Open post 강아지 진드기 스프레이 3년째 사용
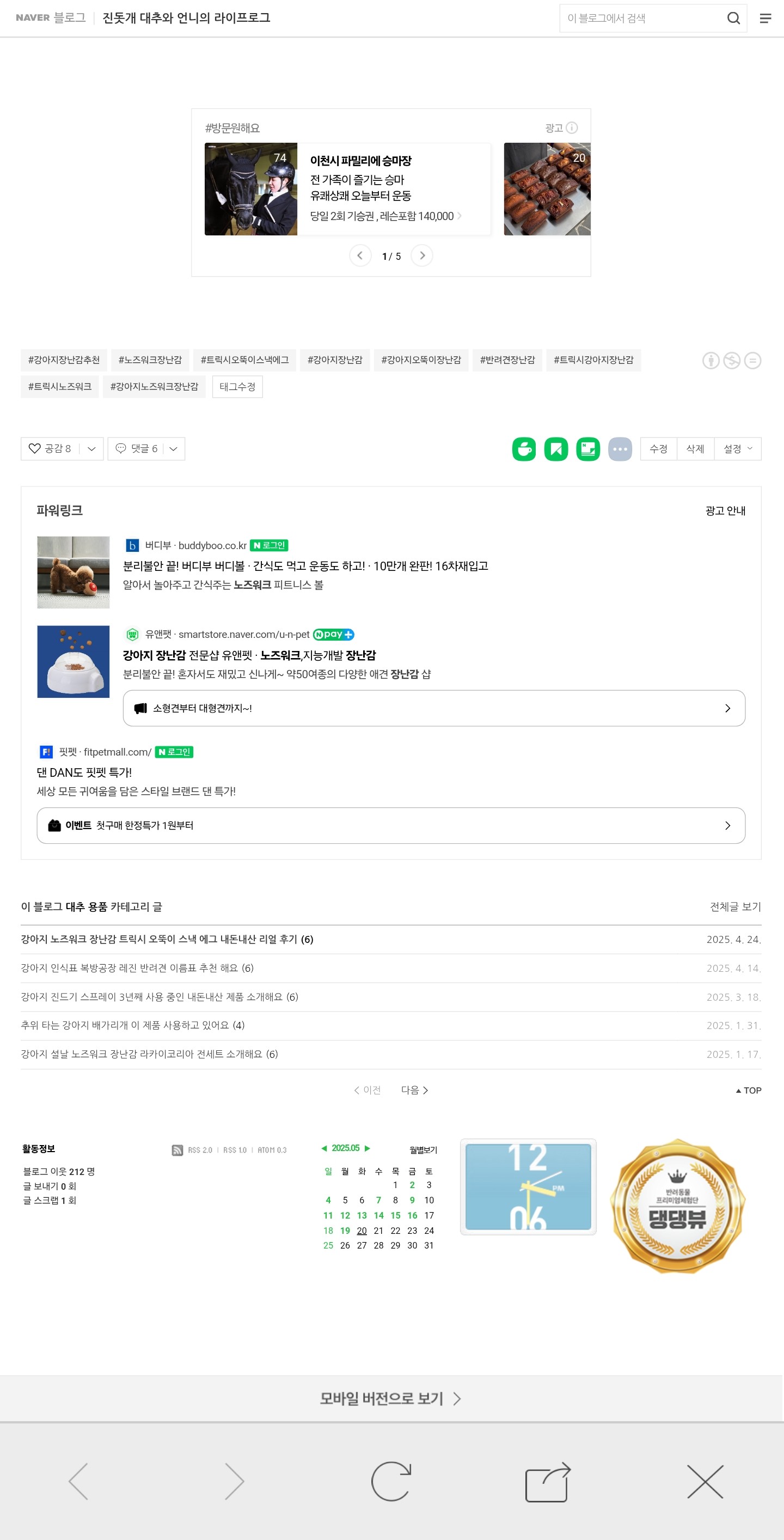The height and width of the screenshot is (1540, 784). (x=160, y=997)
